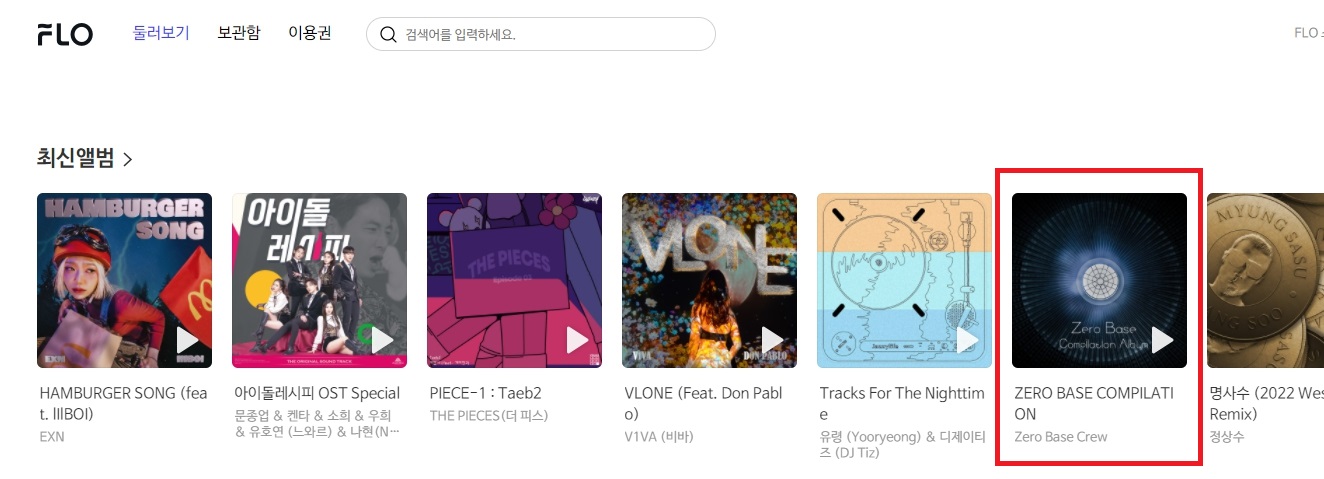Play the Tracks For The Nighttime album
Image resolution: width=1324 pixels, height=479 pixels.
point(967,340)
